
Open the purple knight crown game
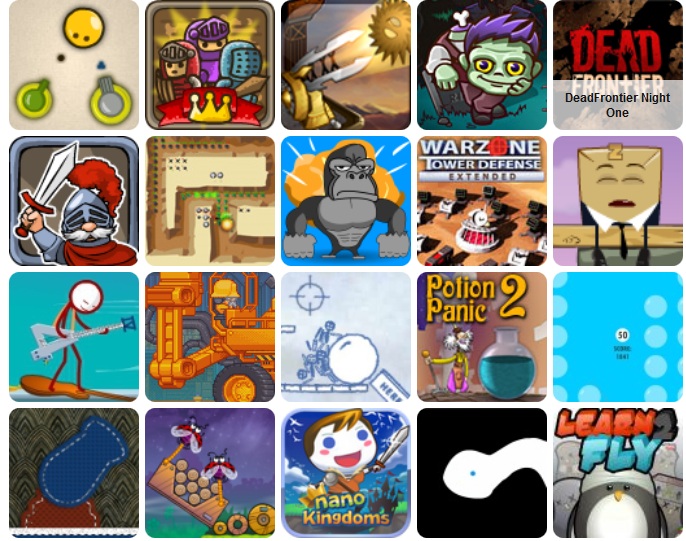pos(209,65)
